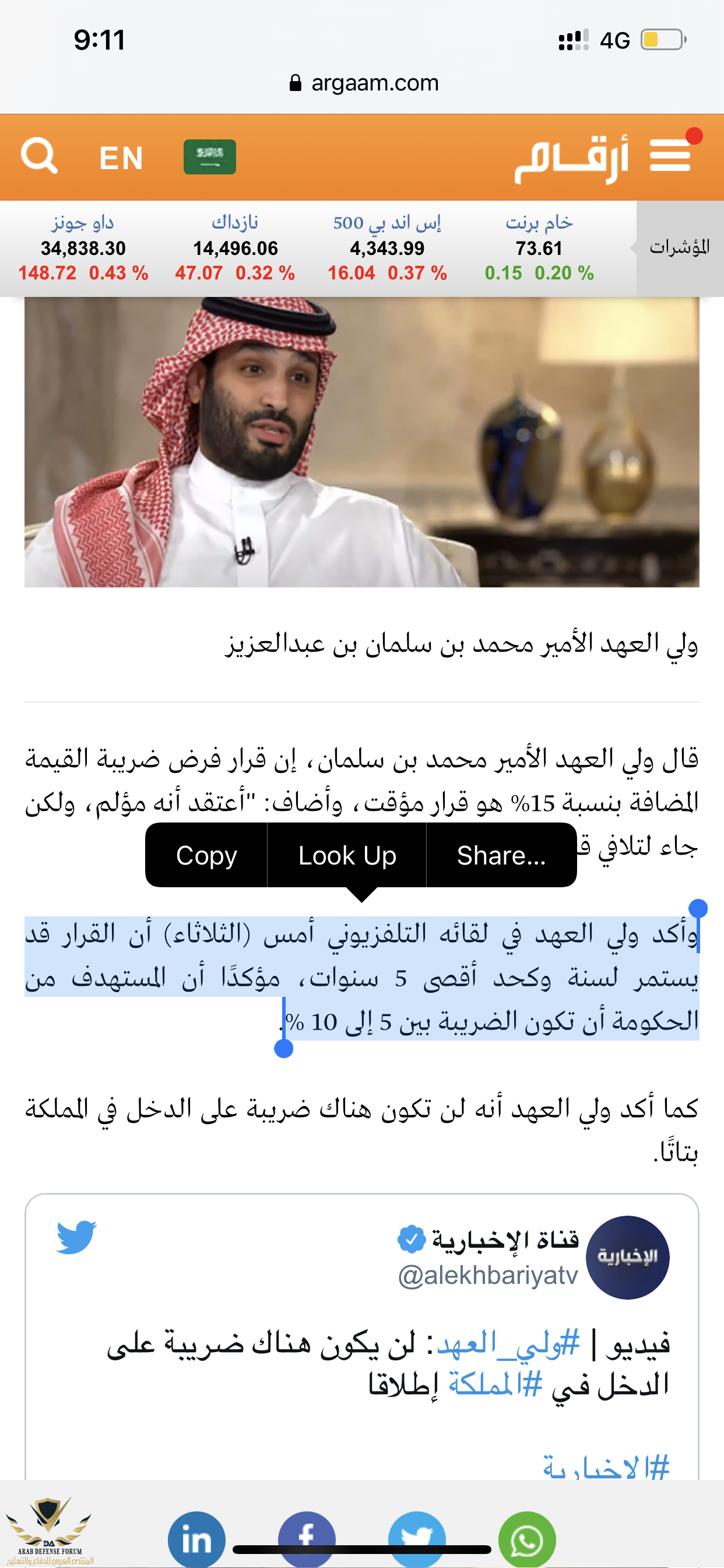Viewport: 724px width, 1568px height.
Task: Go to the Argaam homepage logo
Action: click(x=571, y=158)
